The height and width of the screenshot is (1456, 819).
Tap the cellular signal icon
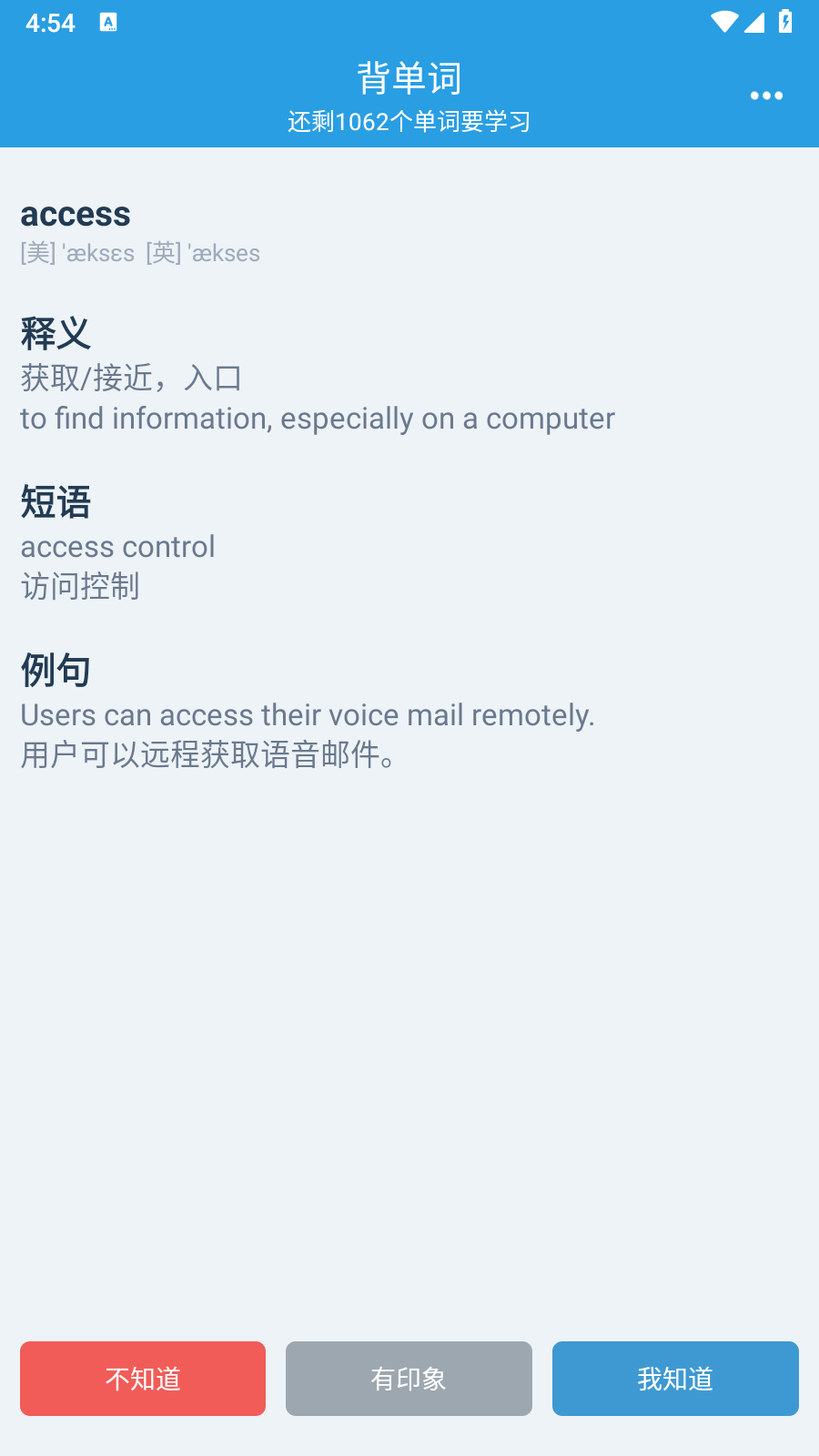click(x=754, y=23)
